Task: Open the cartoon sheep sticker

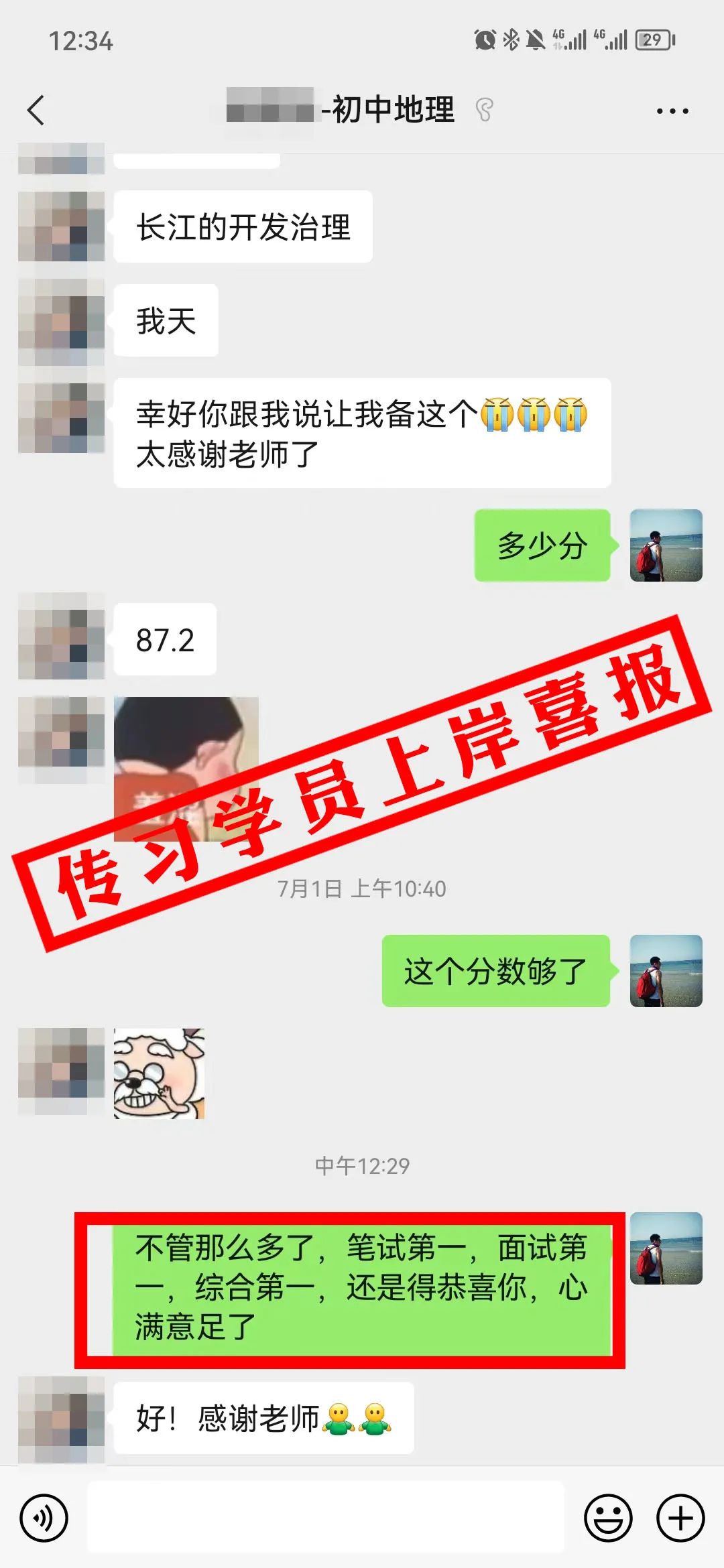Action: [x=160, y=1073]
